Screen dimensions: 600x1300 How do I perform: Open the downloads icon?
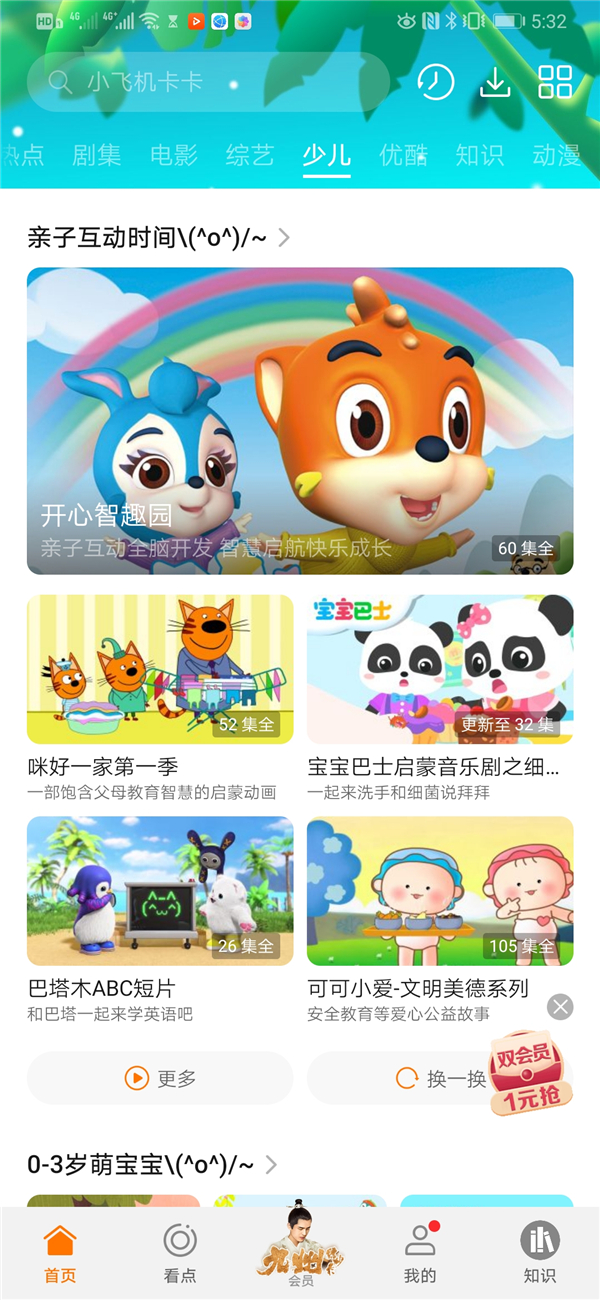[x=495, y=82]
